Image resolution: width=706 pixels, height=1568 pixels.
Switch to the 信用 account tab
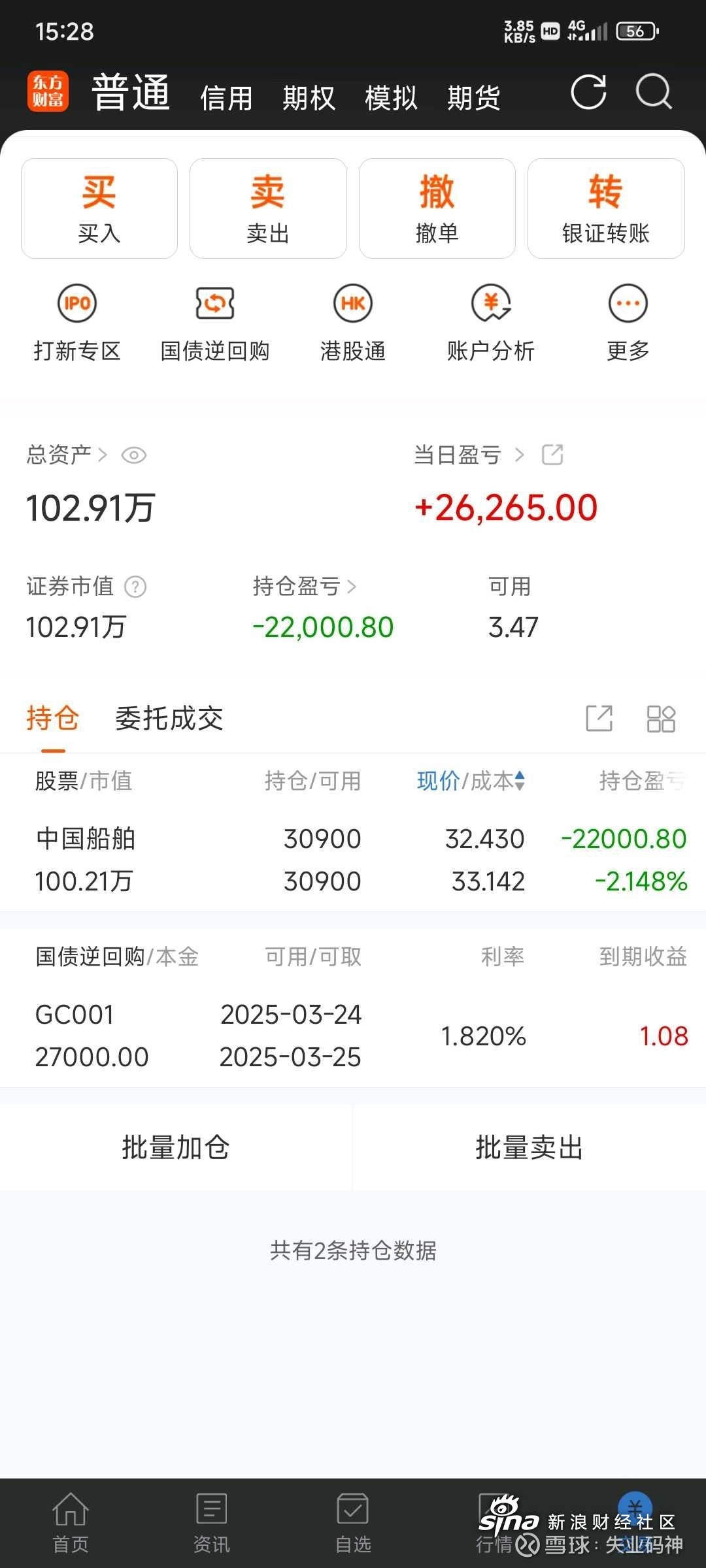(226, 98)
